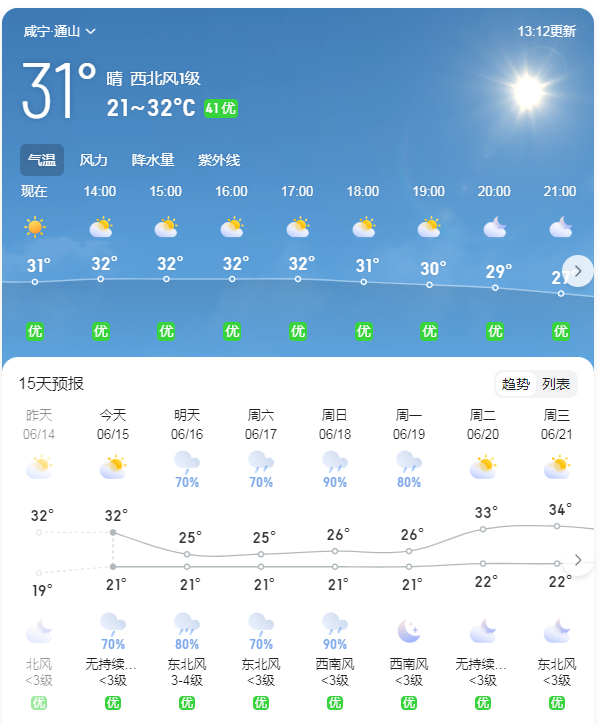This screenshot has width=602, height=725.
Task: Open the 咸宁·通山 location dropdown
Action: point(60,31)
